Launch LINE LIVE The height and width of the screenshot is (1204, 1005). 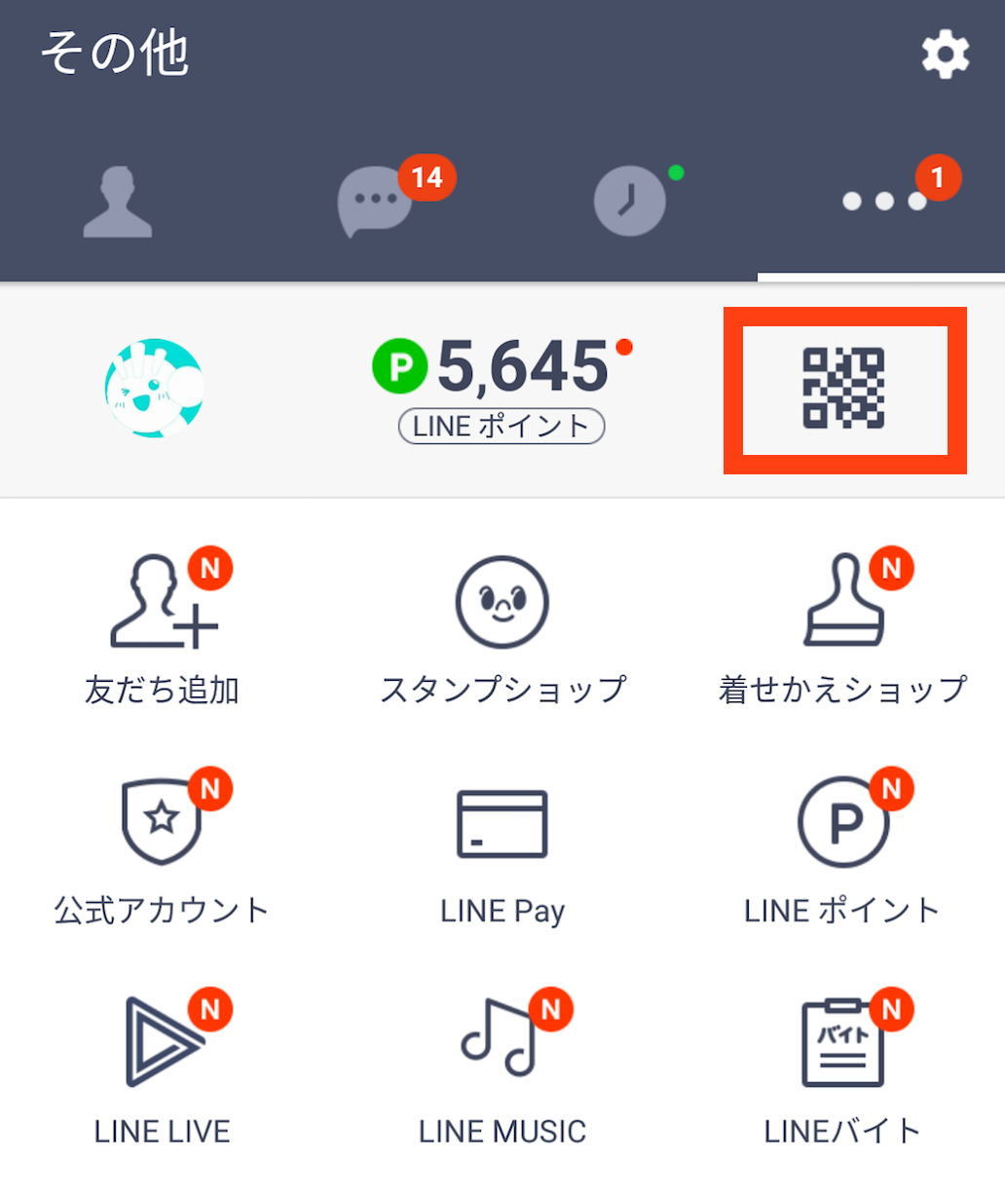162,1062
